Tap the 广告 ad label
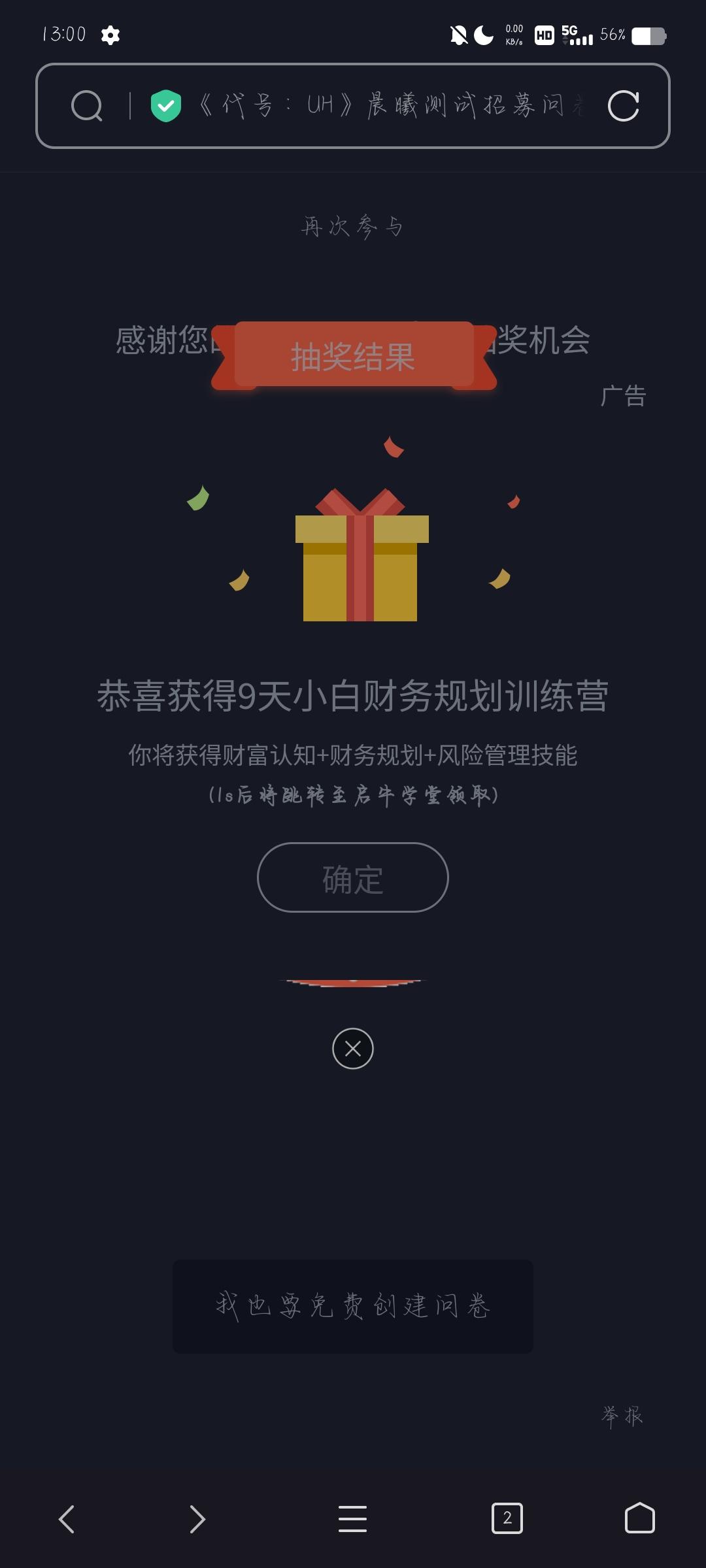 tap(623, 394)
